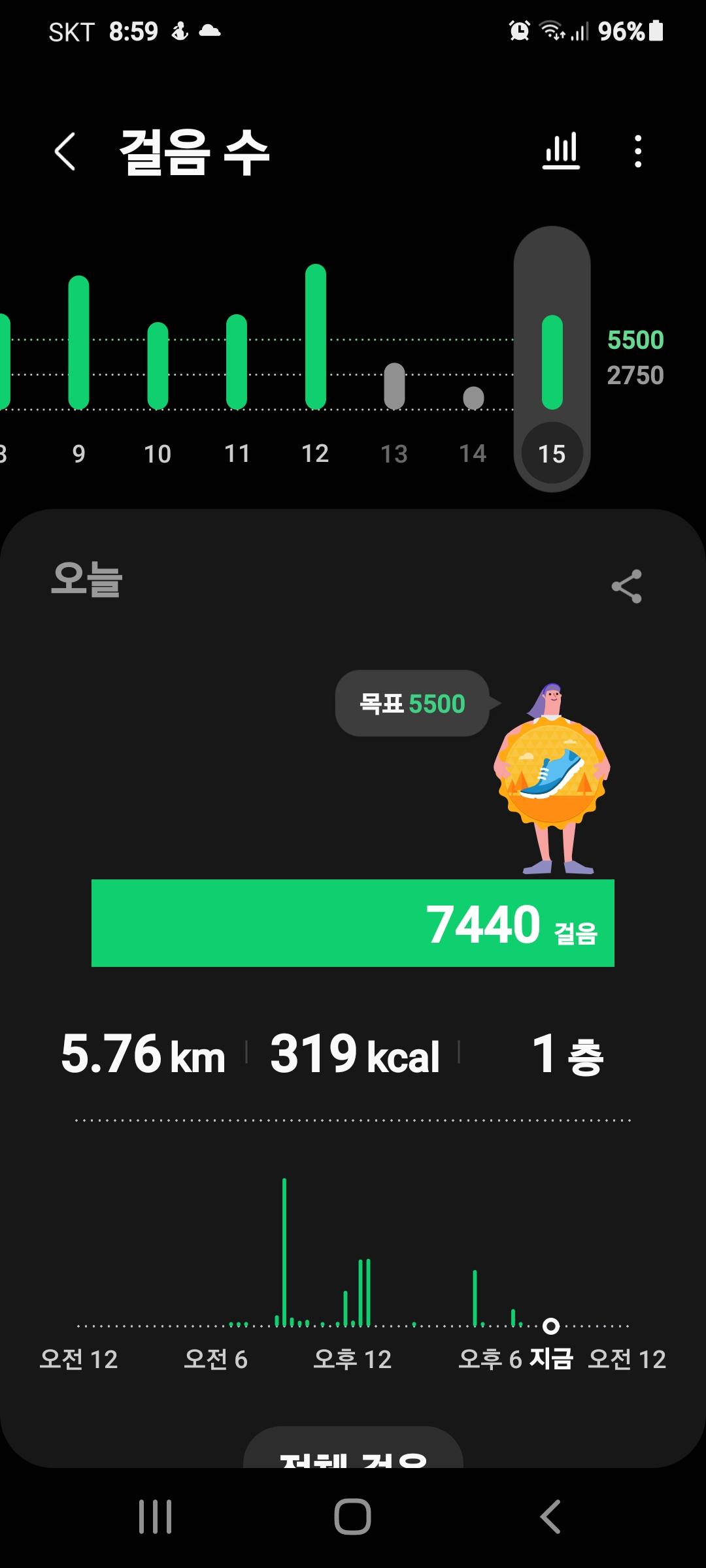
Task: Tap the 목표 5500 goal bubble
Action: point(412,704)
